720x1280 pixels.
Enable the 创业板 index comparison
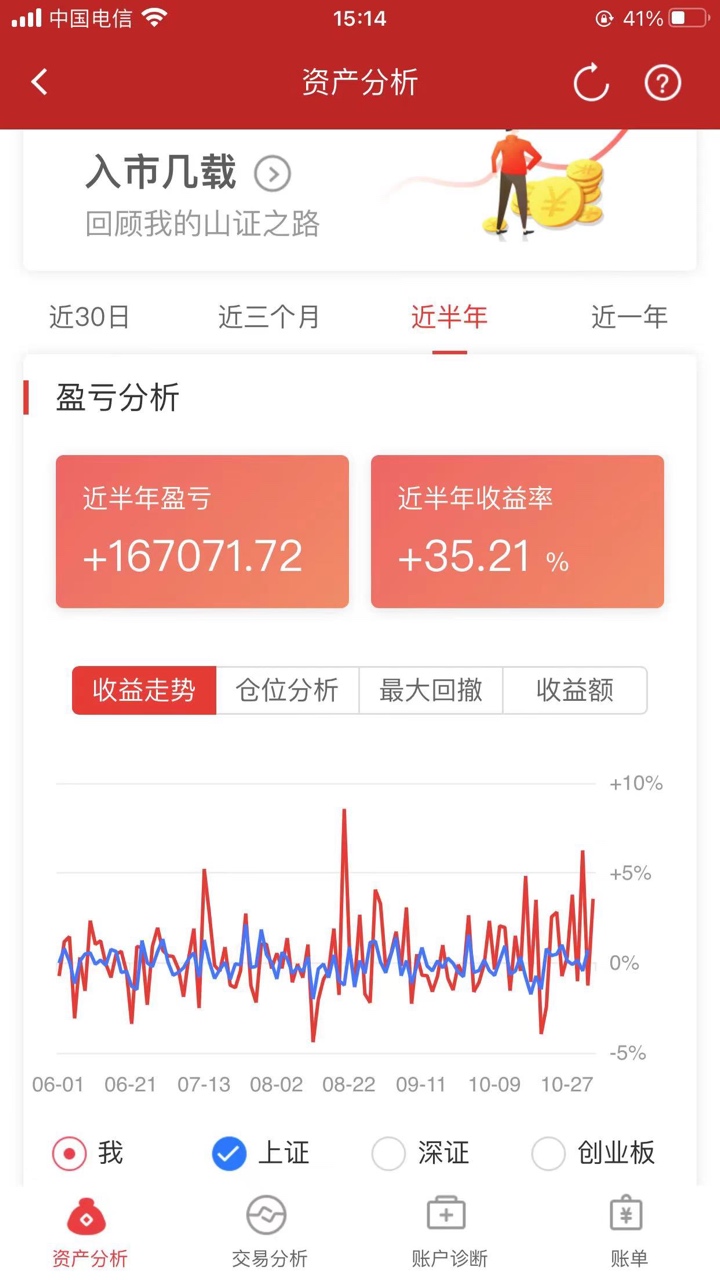(x=549, y=1154)
